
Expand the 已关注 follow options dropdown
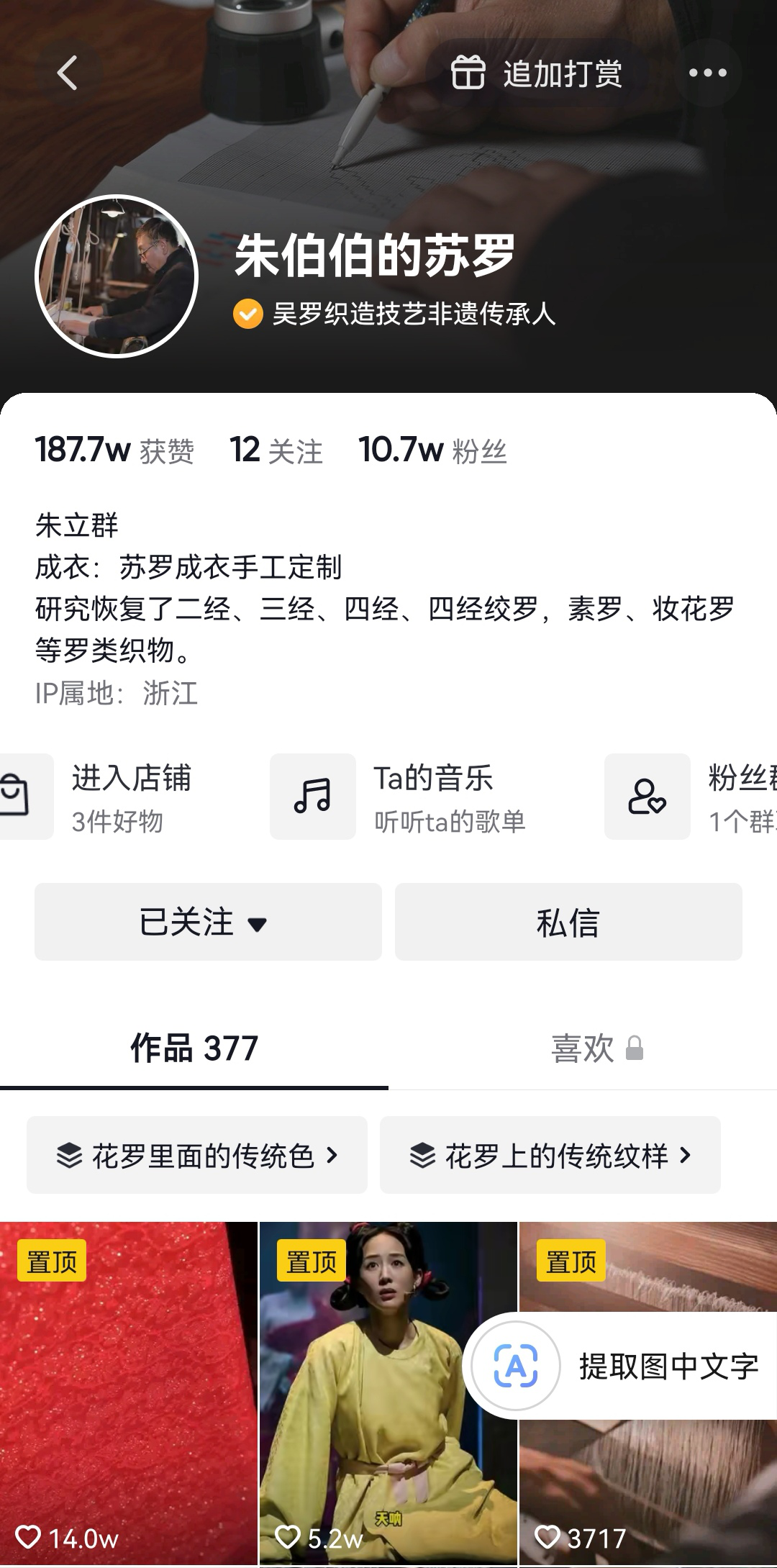click(x=208, y=922)
